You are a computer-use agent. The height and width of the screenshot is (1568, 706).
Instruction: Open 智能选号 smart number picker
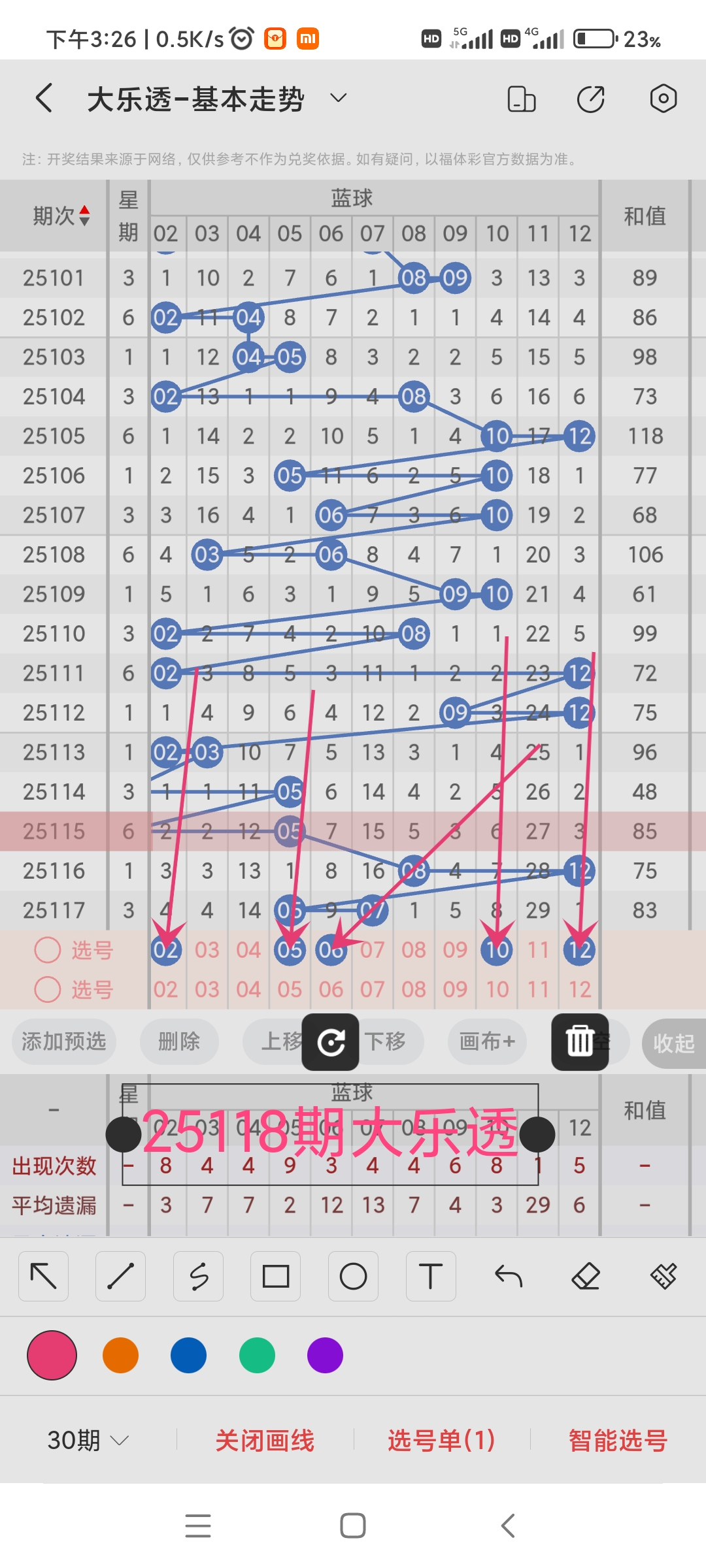coord(618,1440)
